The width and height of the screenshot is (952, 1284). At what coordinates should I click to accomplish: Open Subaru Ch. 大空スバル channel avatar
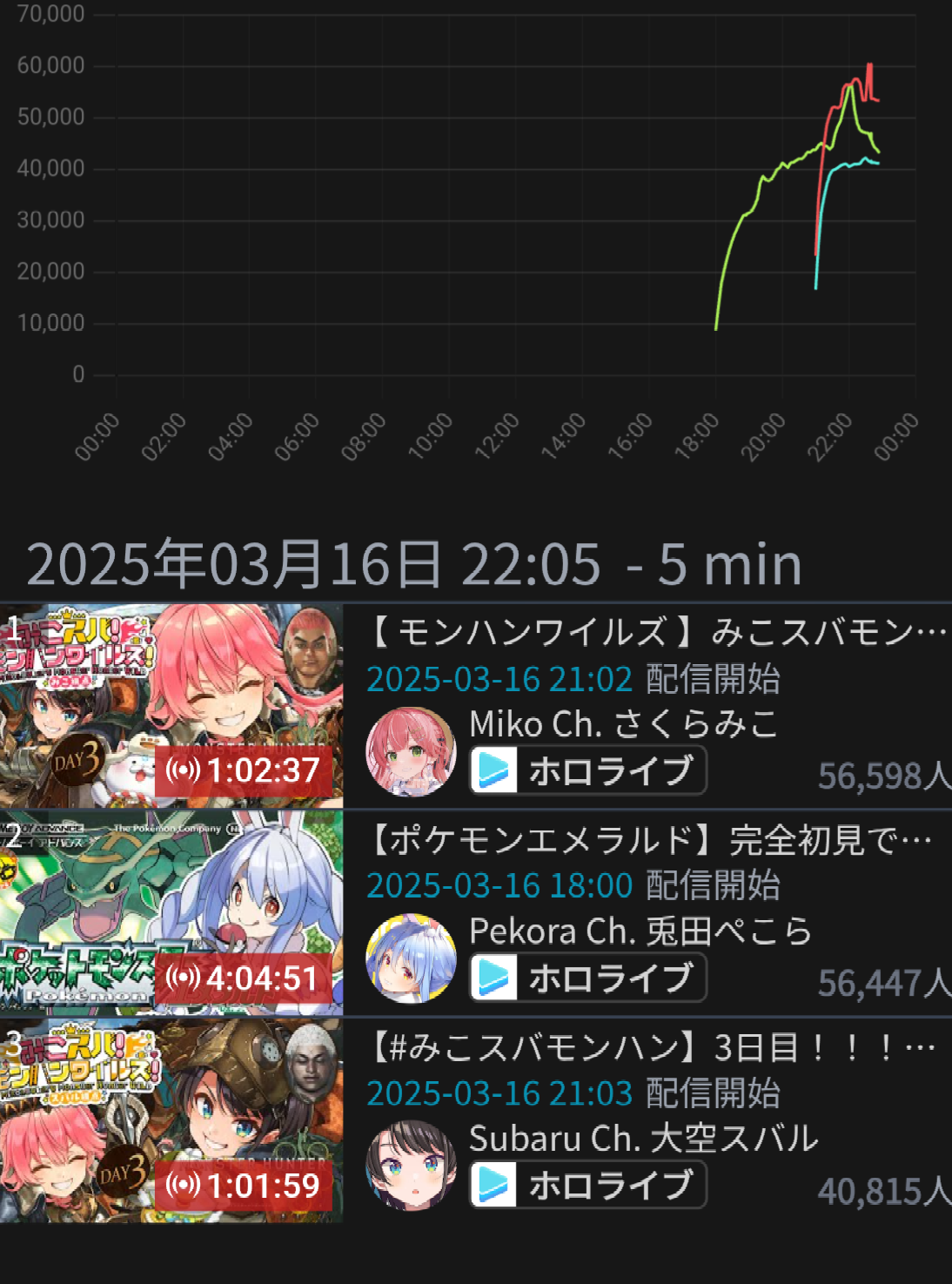(x=411, y=1166)
